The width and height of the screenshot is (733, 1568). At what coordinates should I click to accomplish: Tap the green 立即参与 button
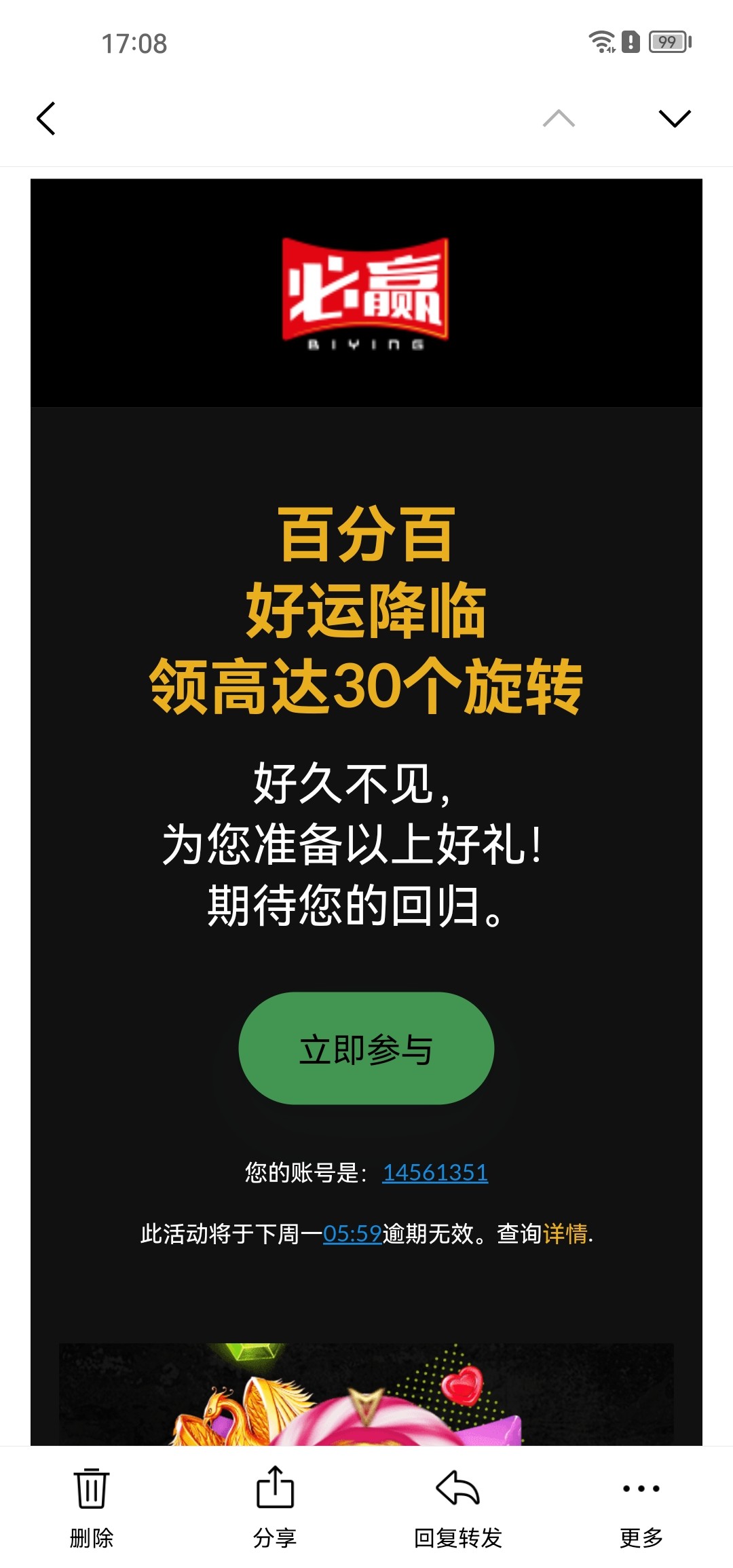pyautogui.click(x=366, y=1048)
